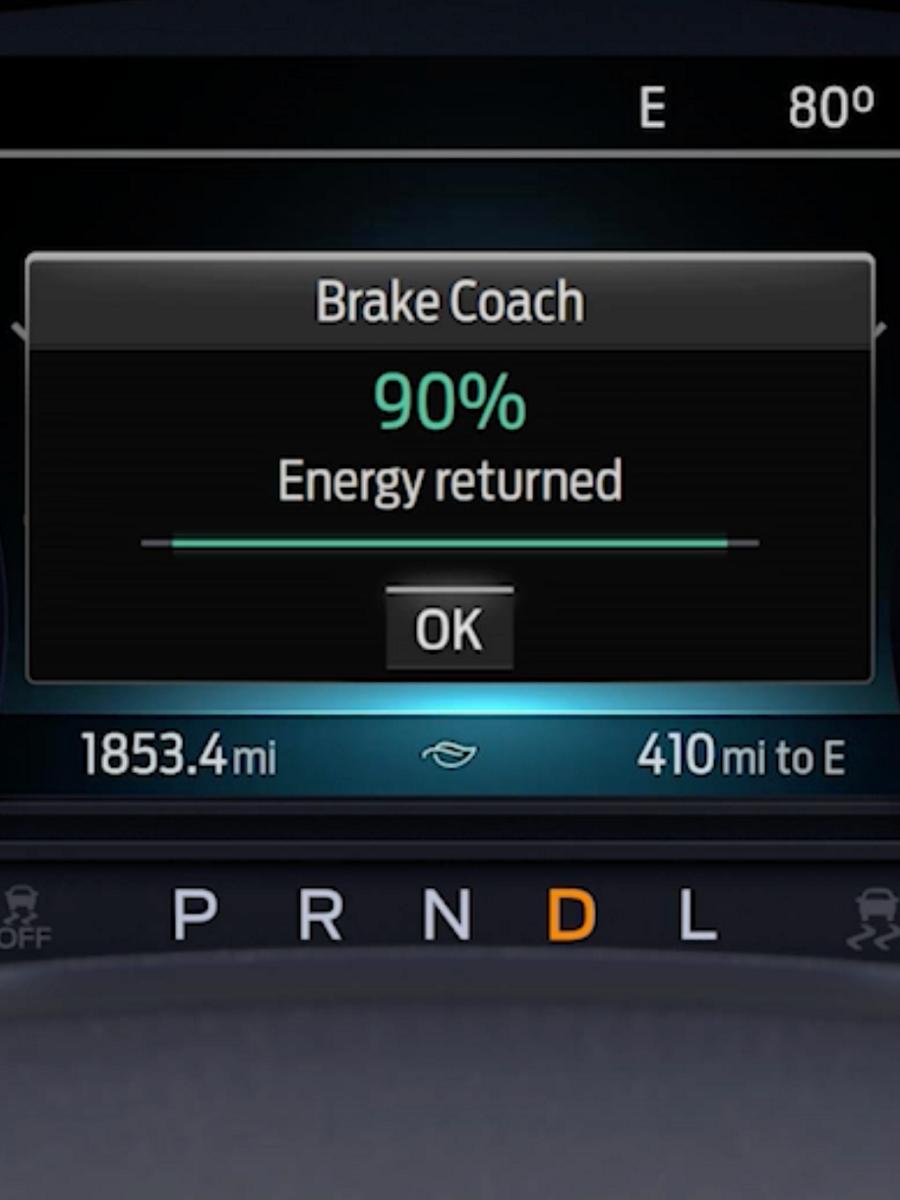The image size is (900, 1200).
Task: Select the Brake Coach title bar
Action: (450, 299)
